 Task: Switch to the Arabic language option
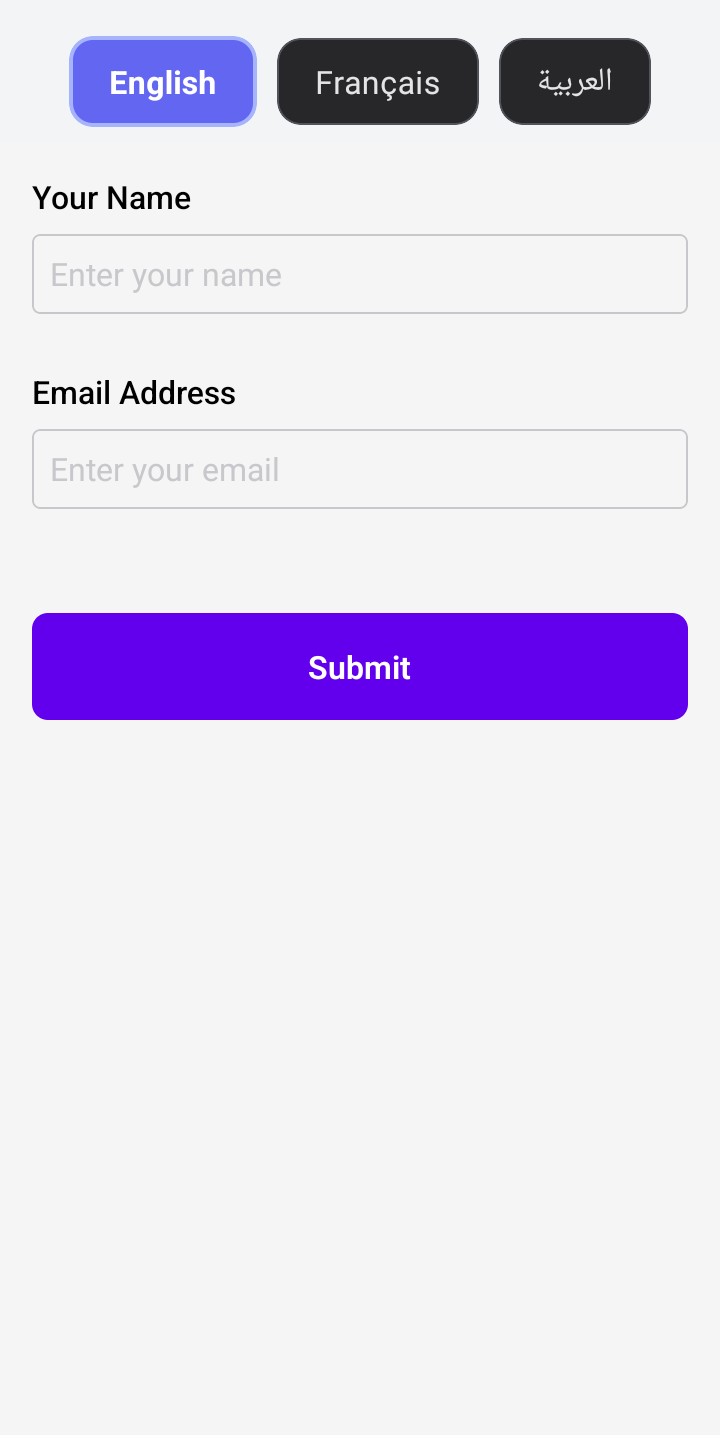pos(575,82)
